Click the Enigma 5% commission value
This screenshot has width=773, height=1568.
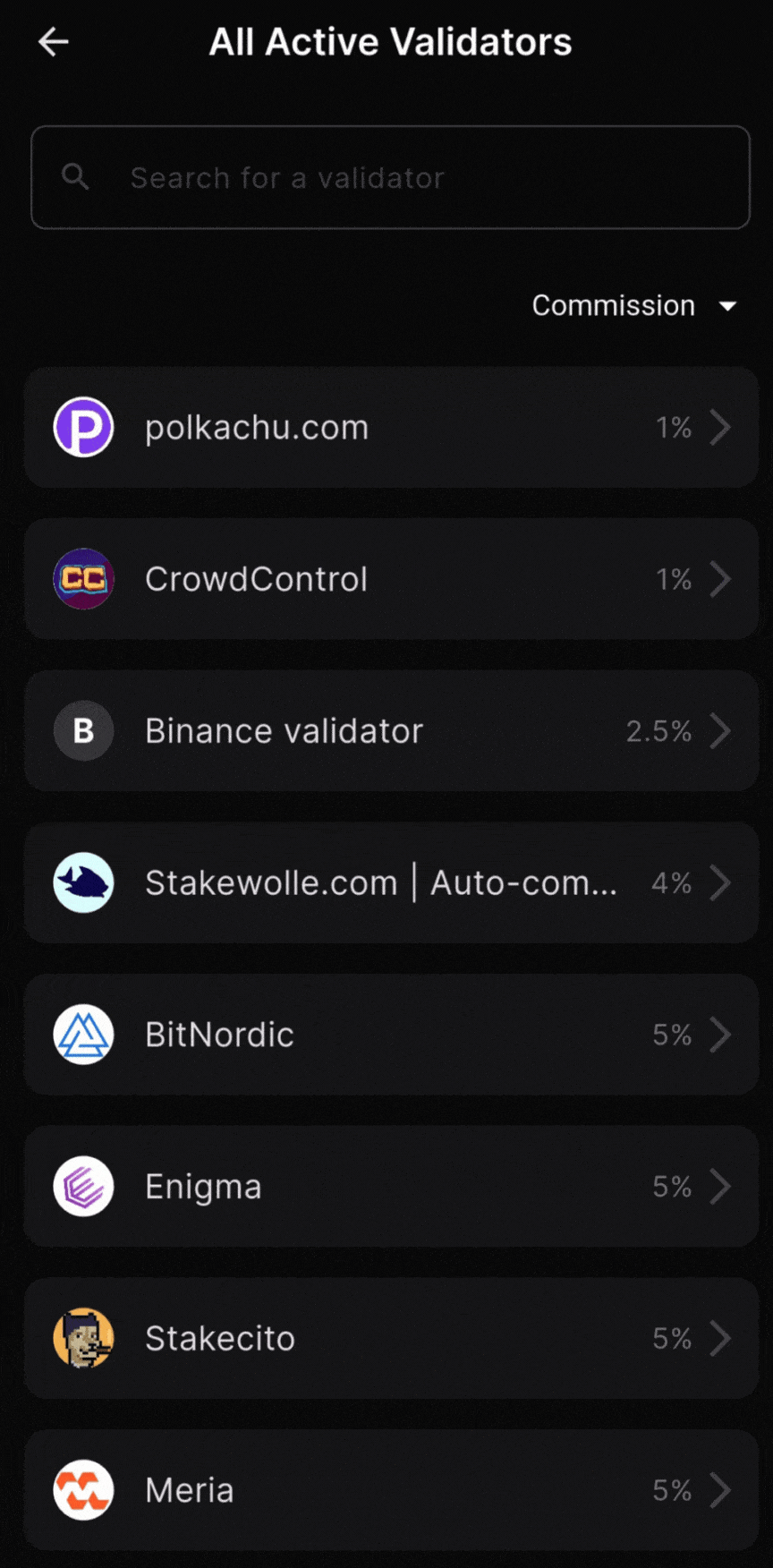(671, 1186)
